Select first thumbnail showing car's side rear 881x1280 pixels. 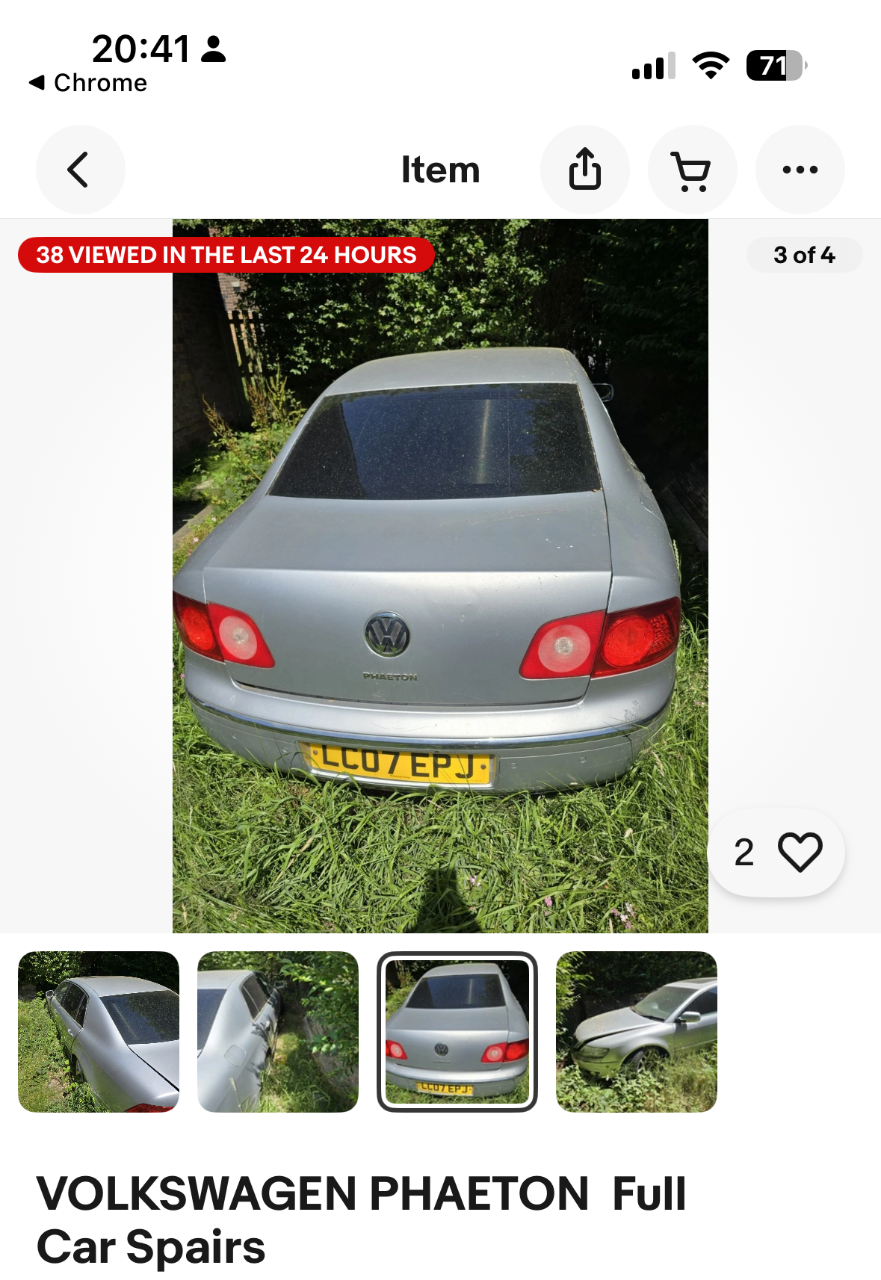98,1031
